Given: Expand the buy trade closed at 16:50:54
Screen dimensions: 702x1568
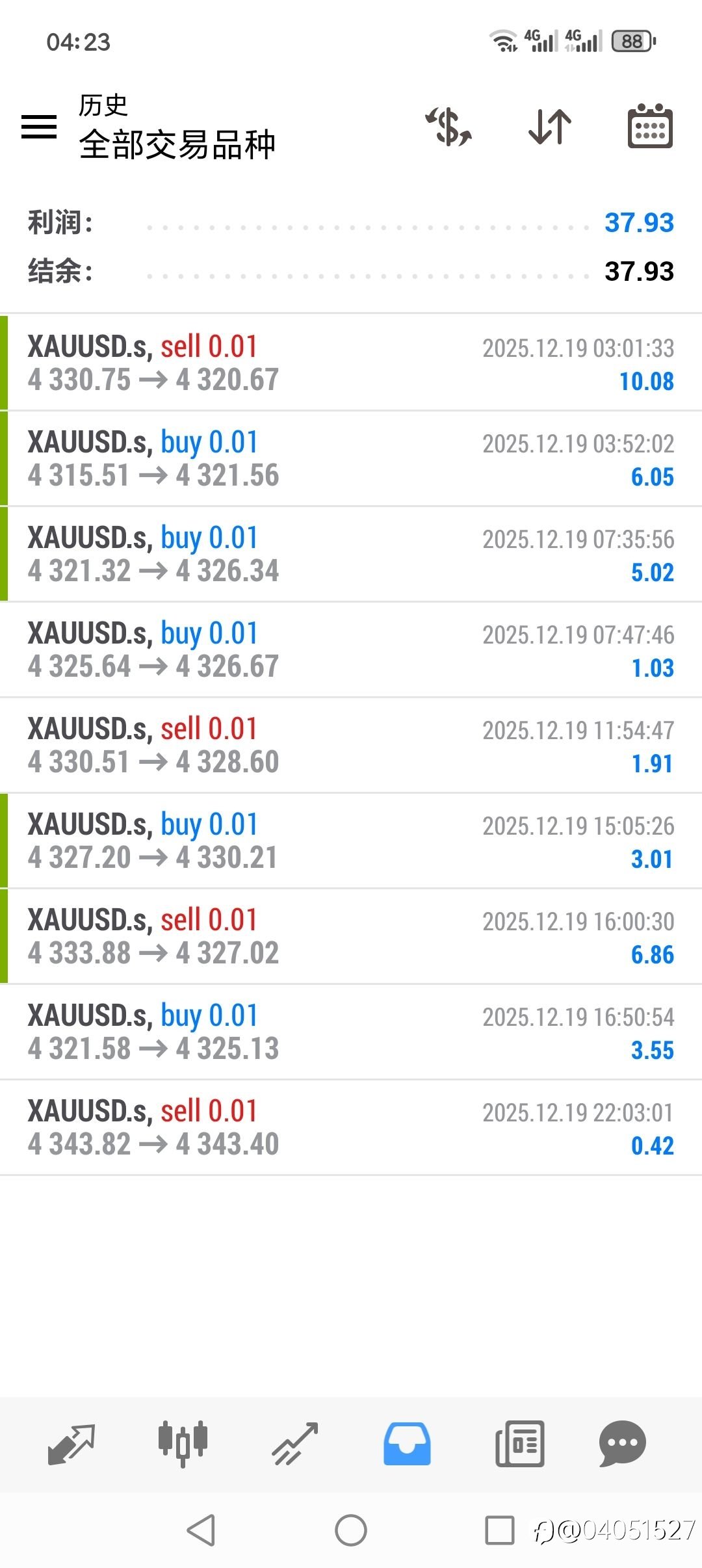Looking at the screenshot, I should 351,1032.
